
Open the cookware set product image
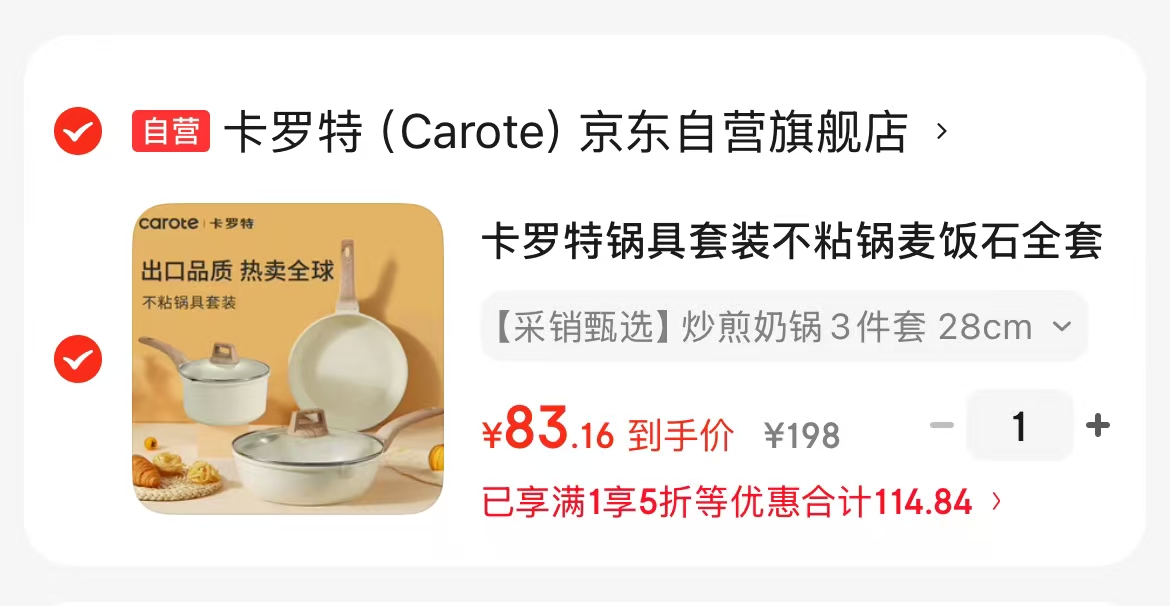[x=288, y=359]
